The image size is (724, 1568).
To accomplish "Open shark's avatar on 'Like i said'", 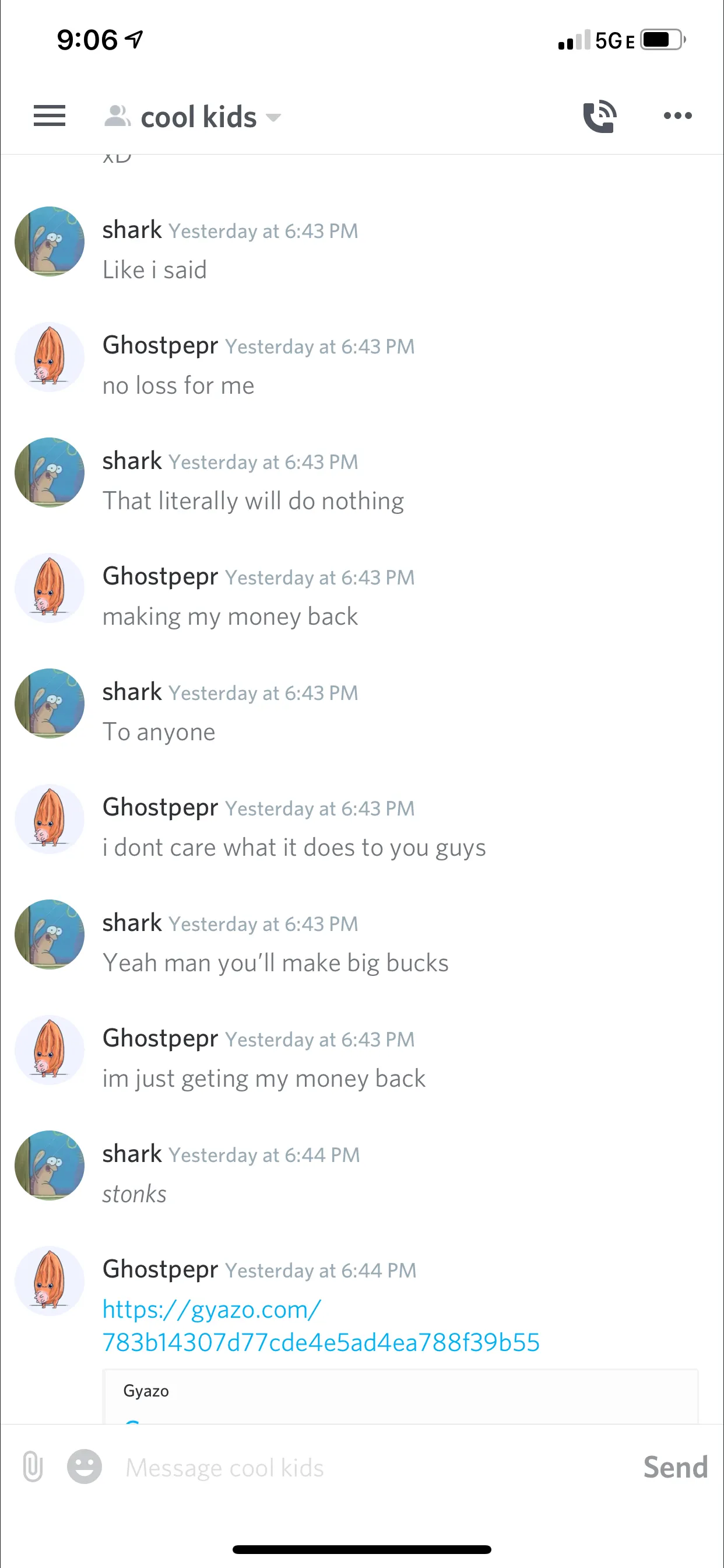I will click(x=50, y=242).
